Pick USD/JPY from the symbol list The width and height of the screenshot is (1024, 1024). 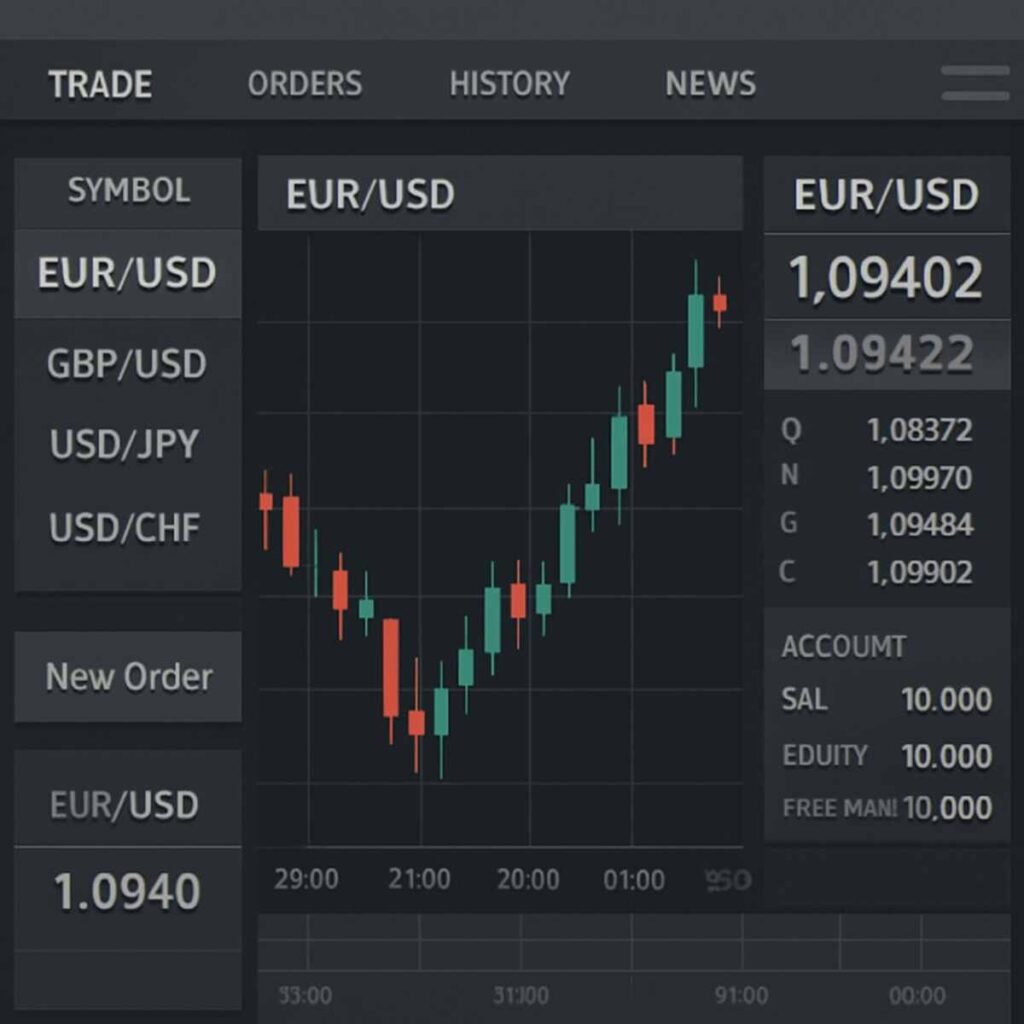coord(127,444)
